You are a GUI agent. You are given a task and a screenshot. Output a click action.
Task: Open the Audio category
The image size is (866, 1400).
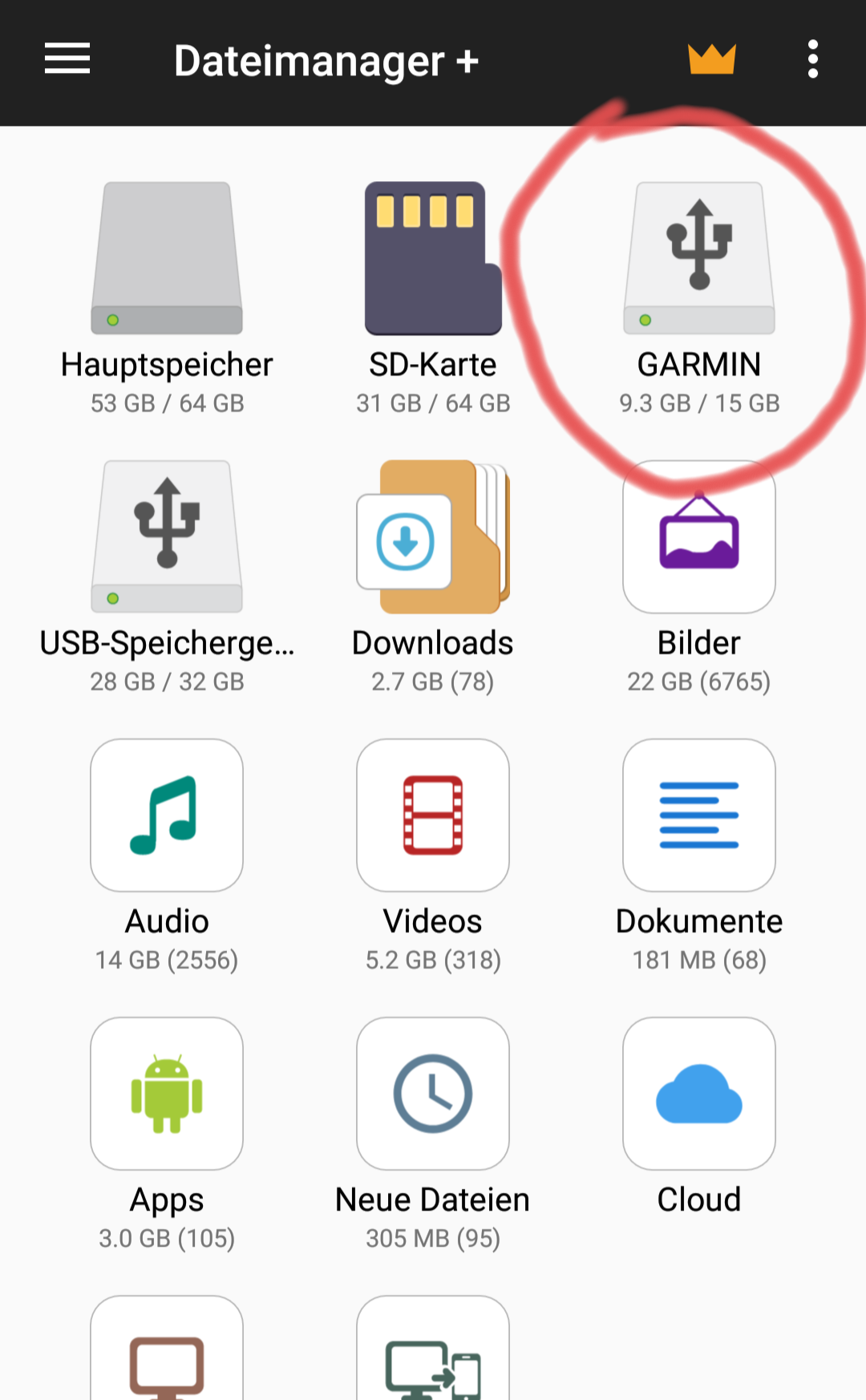[x=167, y=815]
